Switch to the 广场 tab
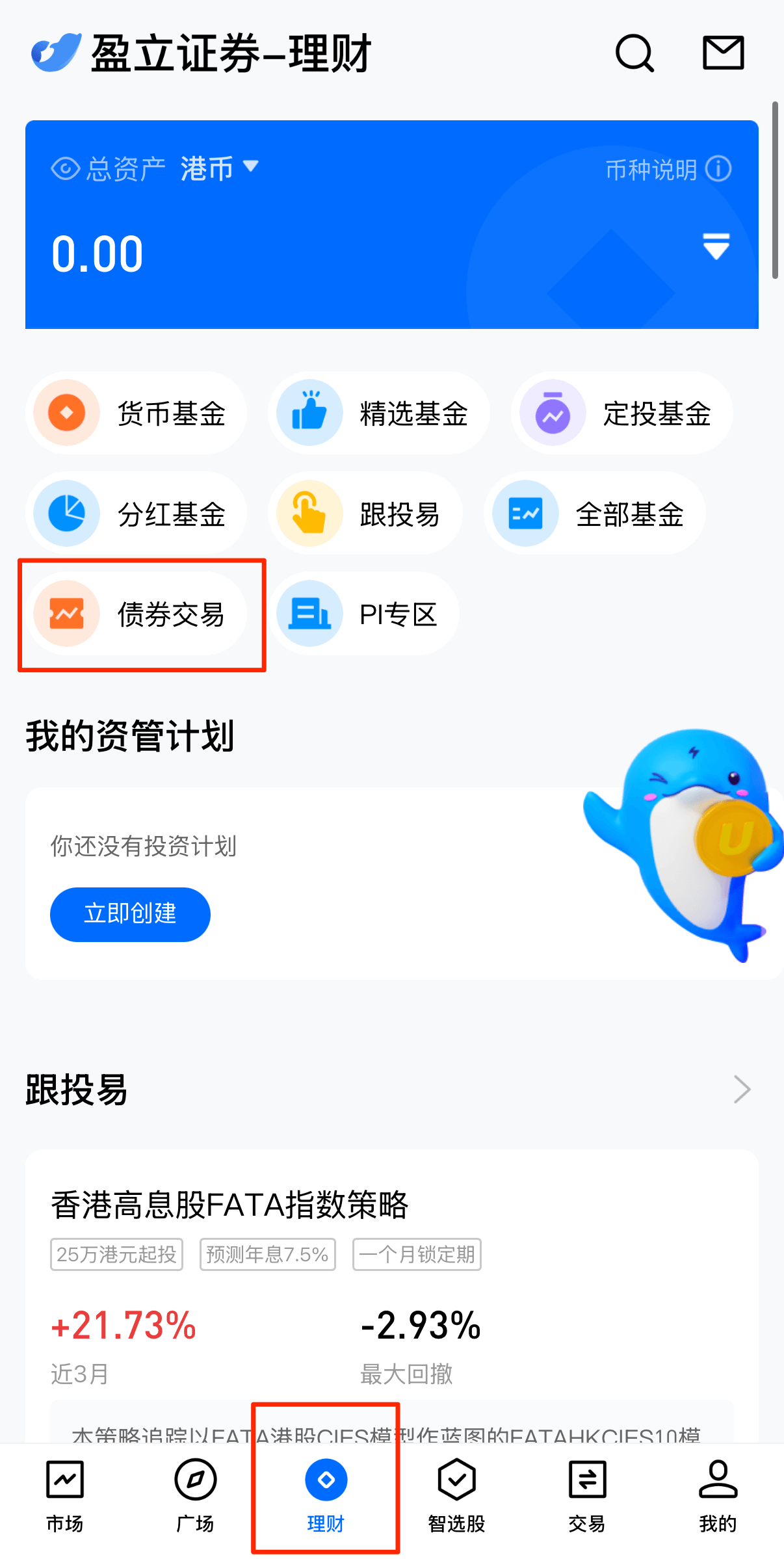The image size is (784, 1559). tap(195, 1497)
